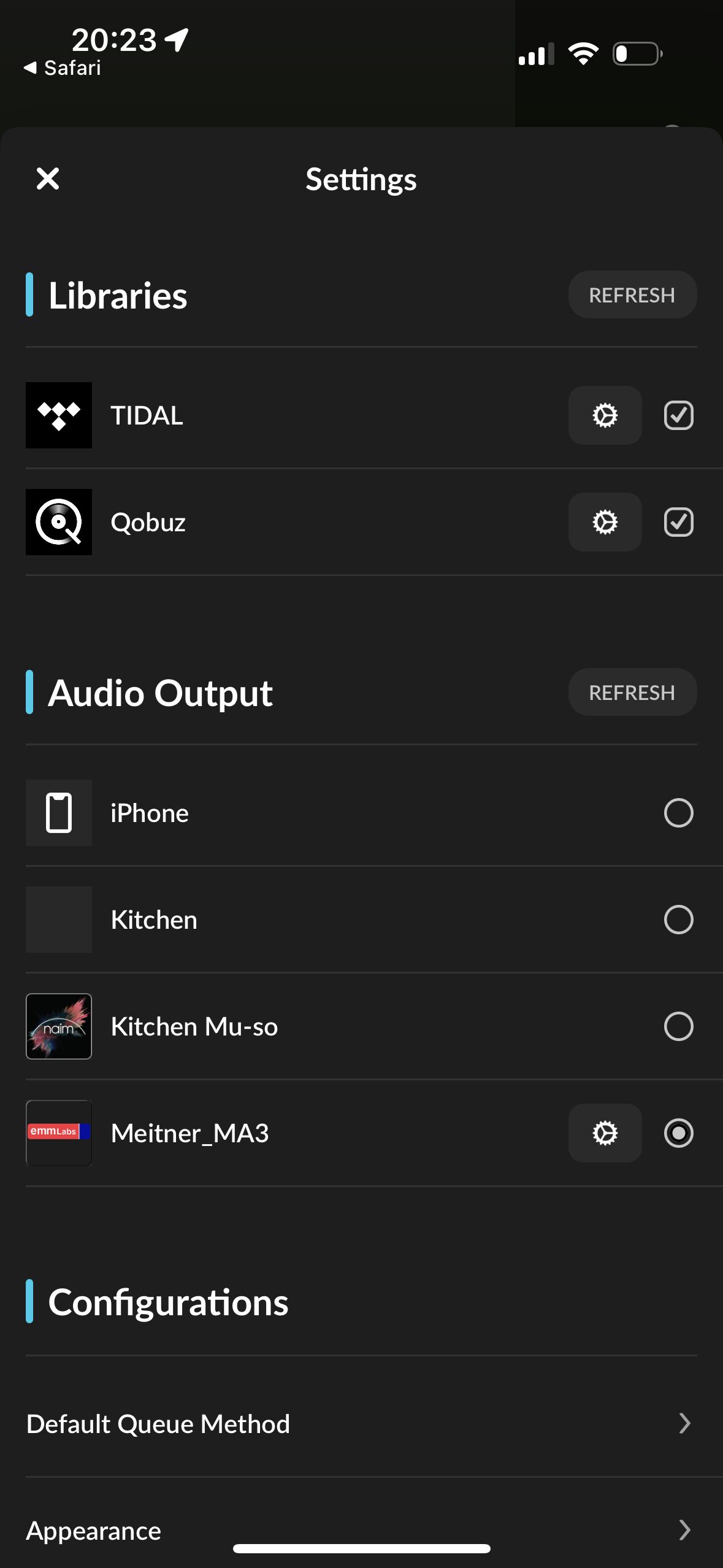Viewport: 723px width, 1568px height.
Task: Tap the Meitner_MA3 radio button
Action: tap(678, 1133)
